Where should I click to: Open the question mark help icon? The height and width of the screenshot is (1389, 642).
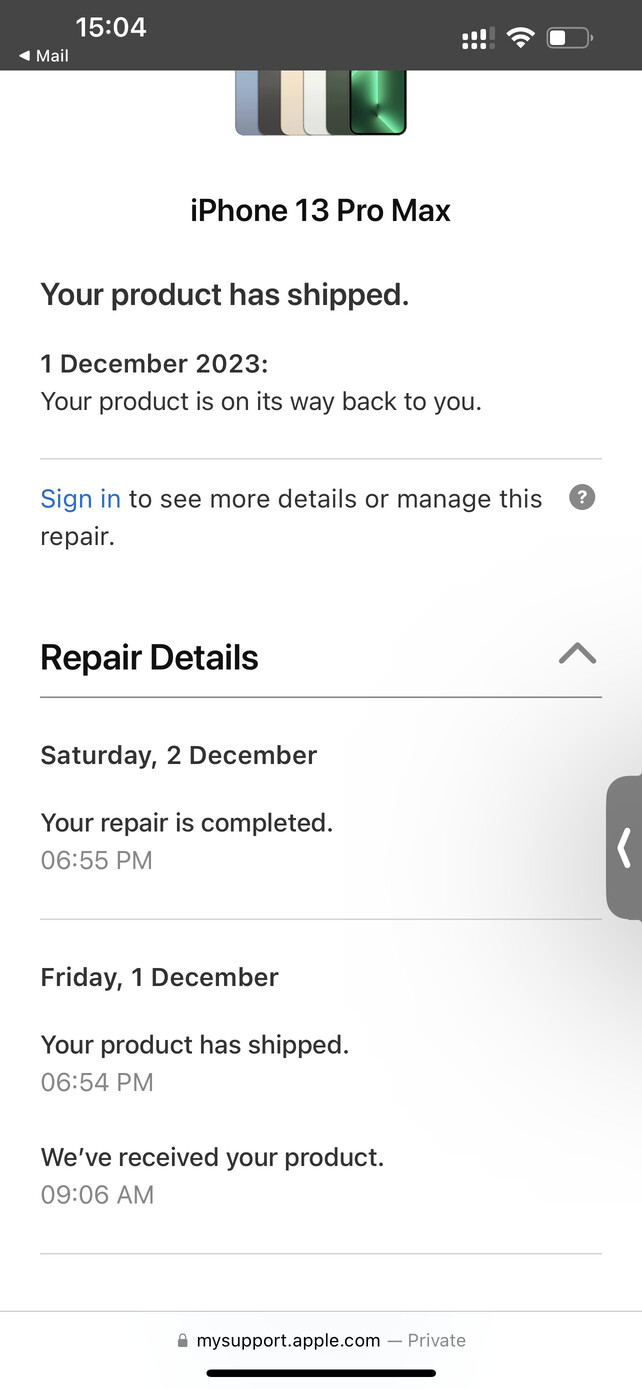point(582,497)
